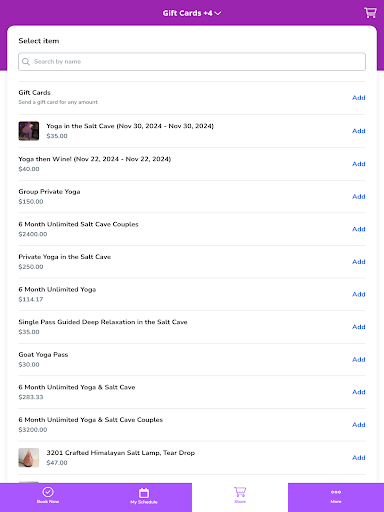The height and width of the screenshot is (512, 384).
Task: Open the More tab
Action: point(336,495)
